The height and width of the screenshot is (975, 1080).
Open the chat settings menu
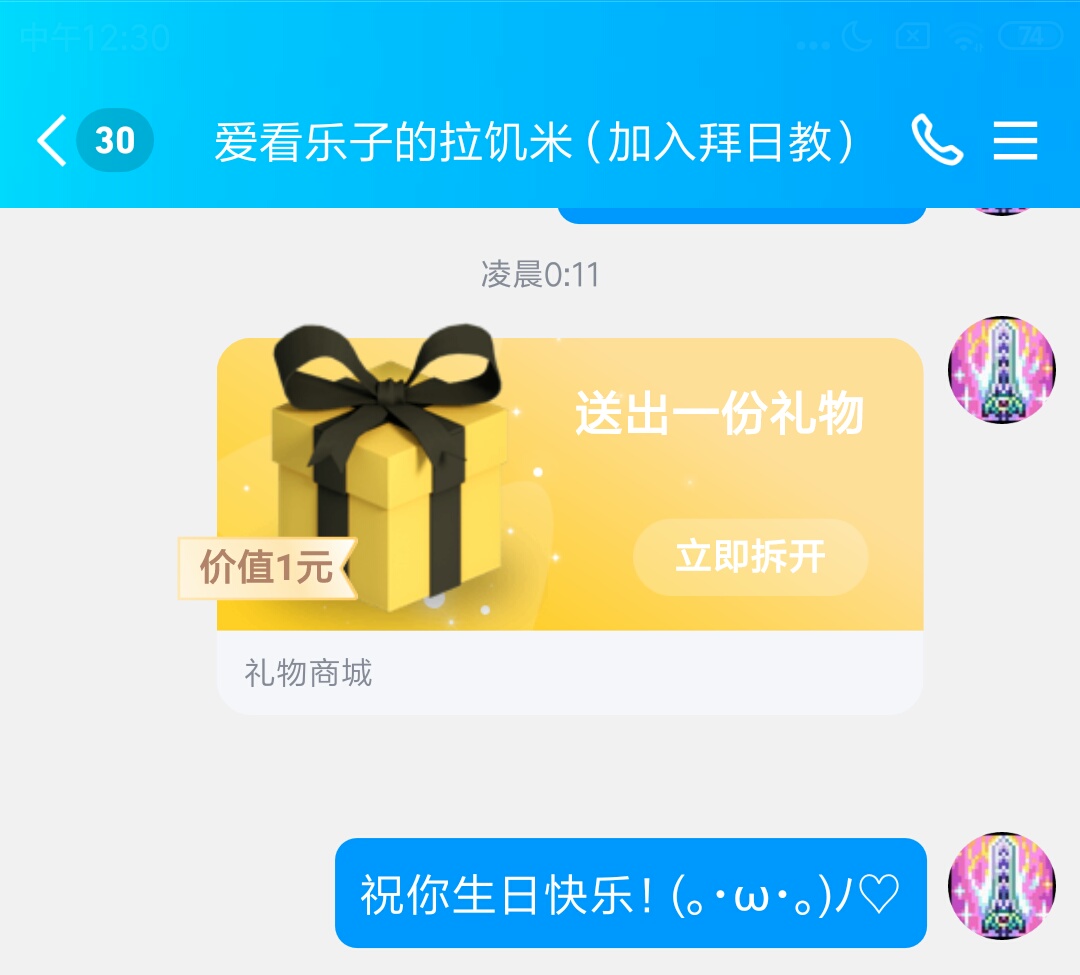click(x=1015, y=141)
